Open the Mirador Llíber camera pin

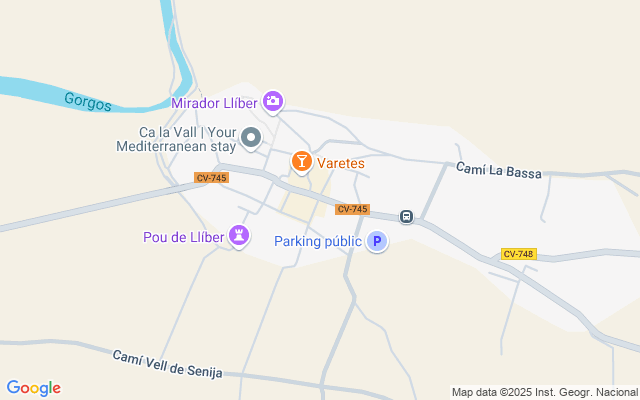coord(273,102)
